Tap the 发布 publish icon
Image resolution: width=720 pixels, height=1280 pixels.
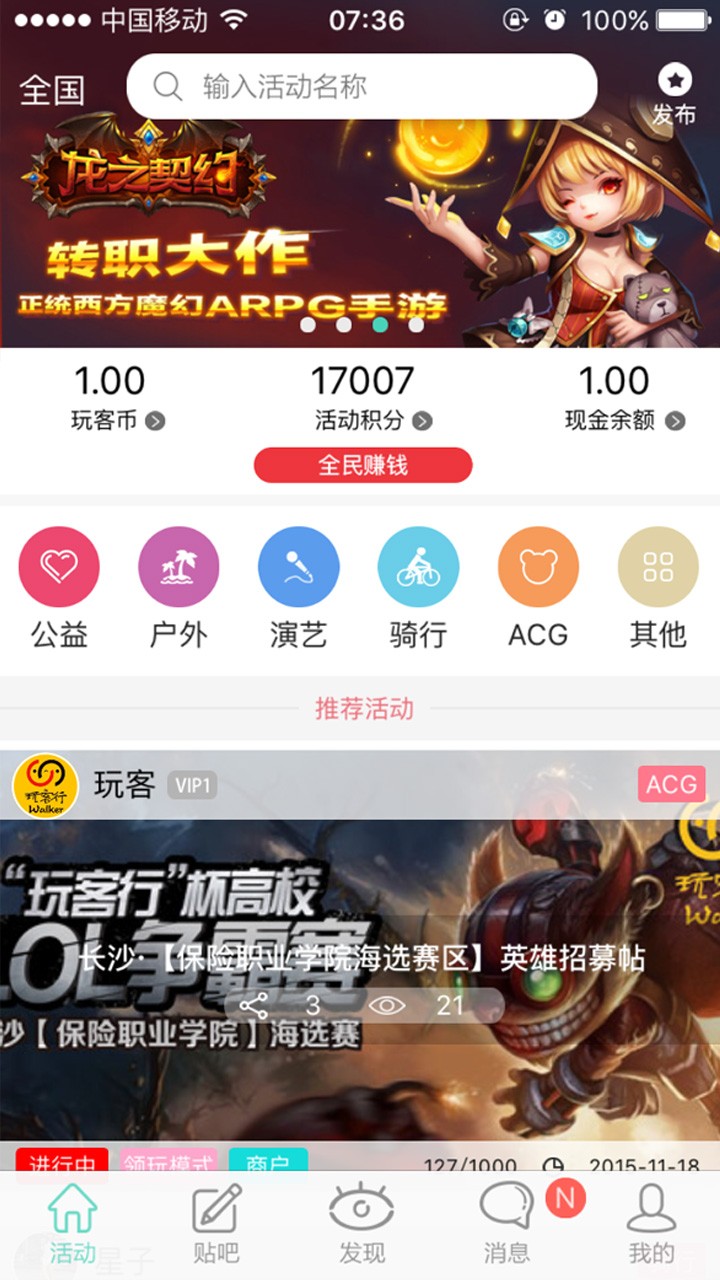click(x=675, y=95)
